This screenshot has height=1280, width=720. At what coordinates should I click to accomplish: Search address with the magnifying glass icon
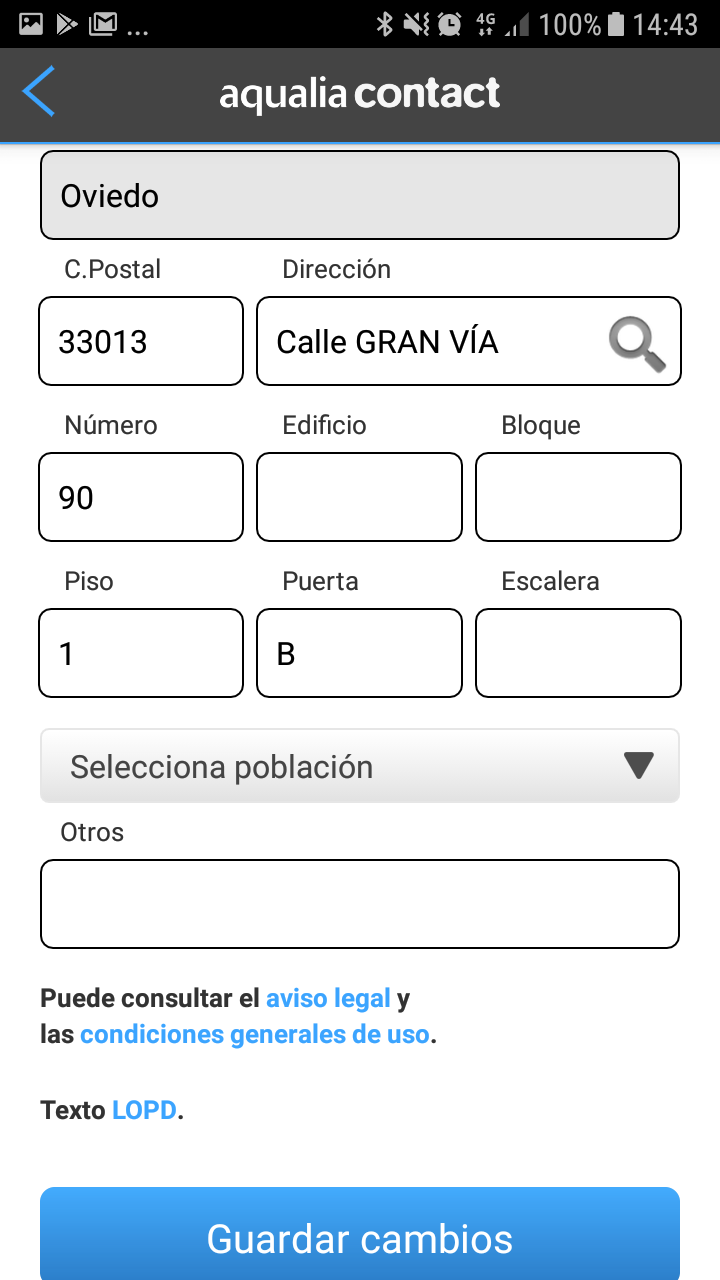(637, 345)
